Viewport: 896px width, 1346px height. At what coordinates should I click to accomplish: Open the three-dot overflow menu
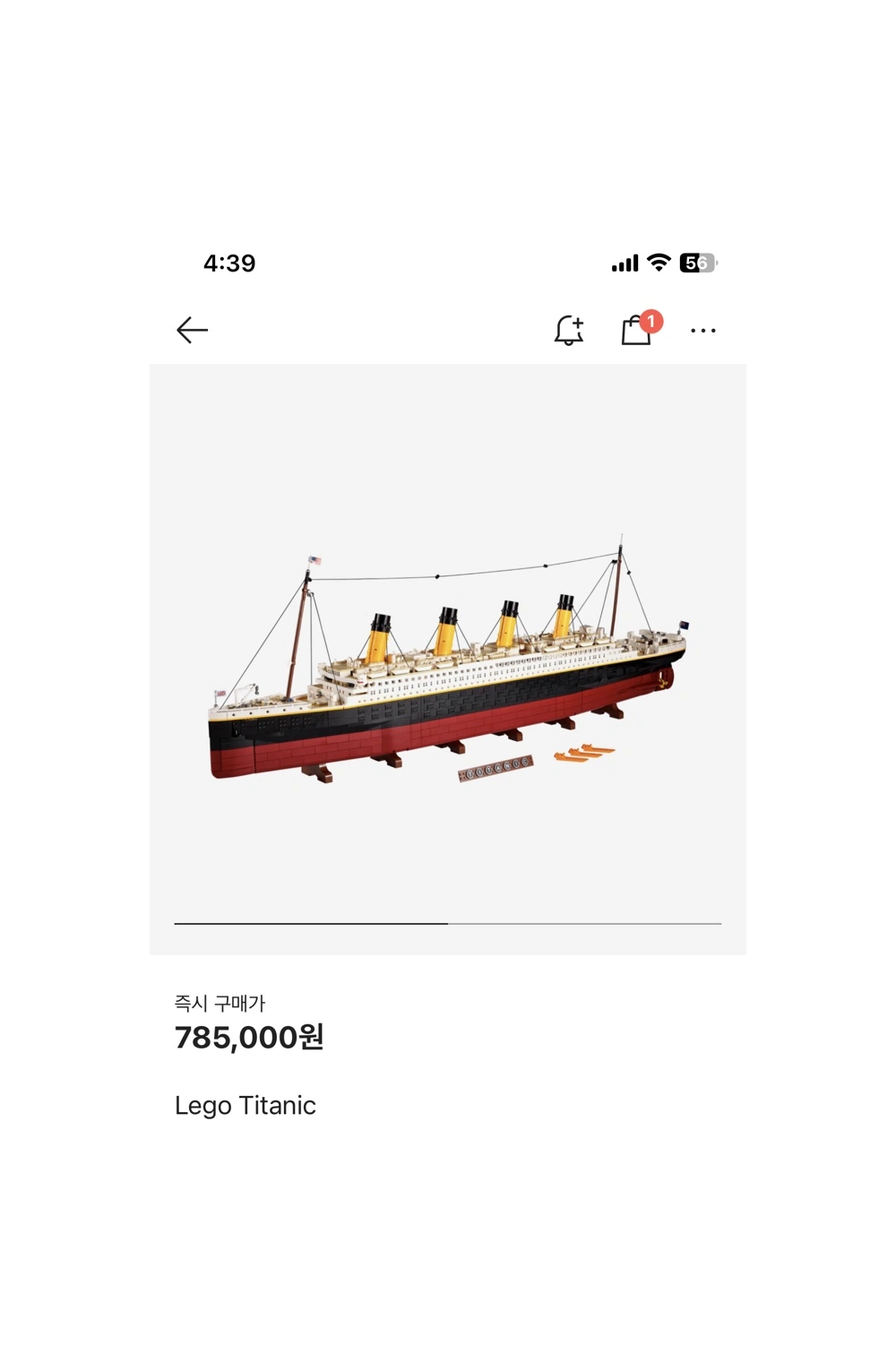(x=703, y=331)
